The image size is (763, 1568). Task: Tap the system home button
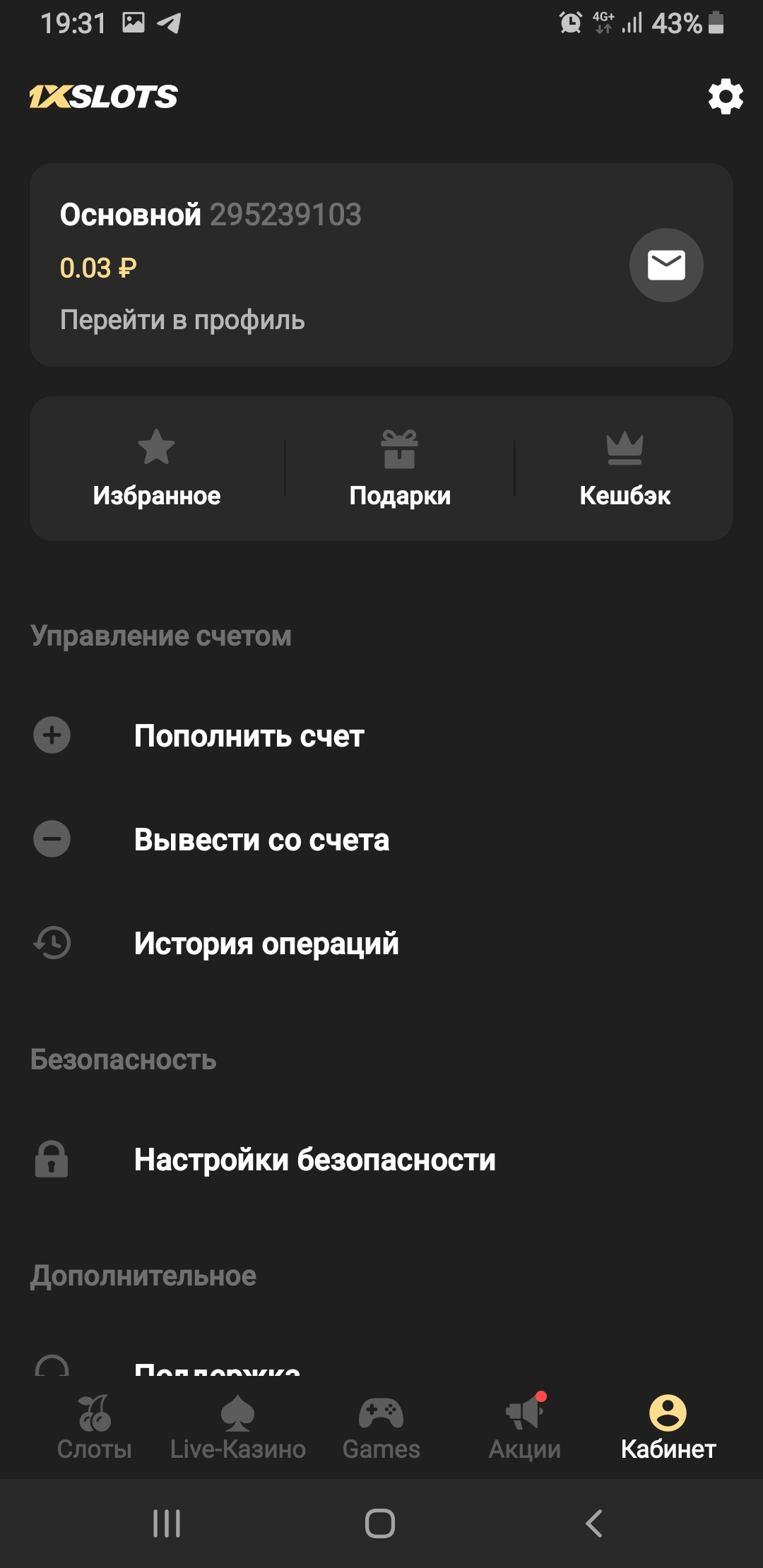pyautogui.click(x=380, y=1524)
